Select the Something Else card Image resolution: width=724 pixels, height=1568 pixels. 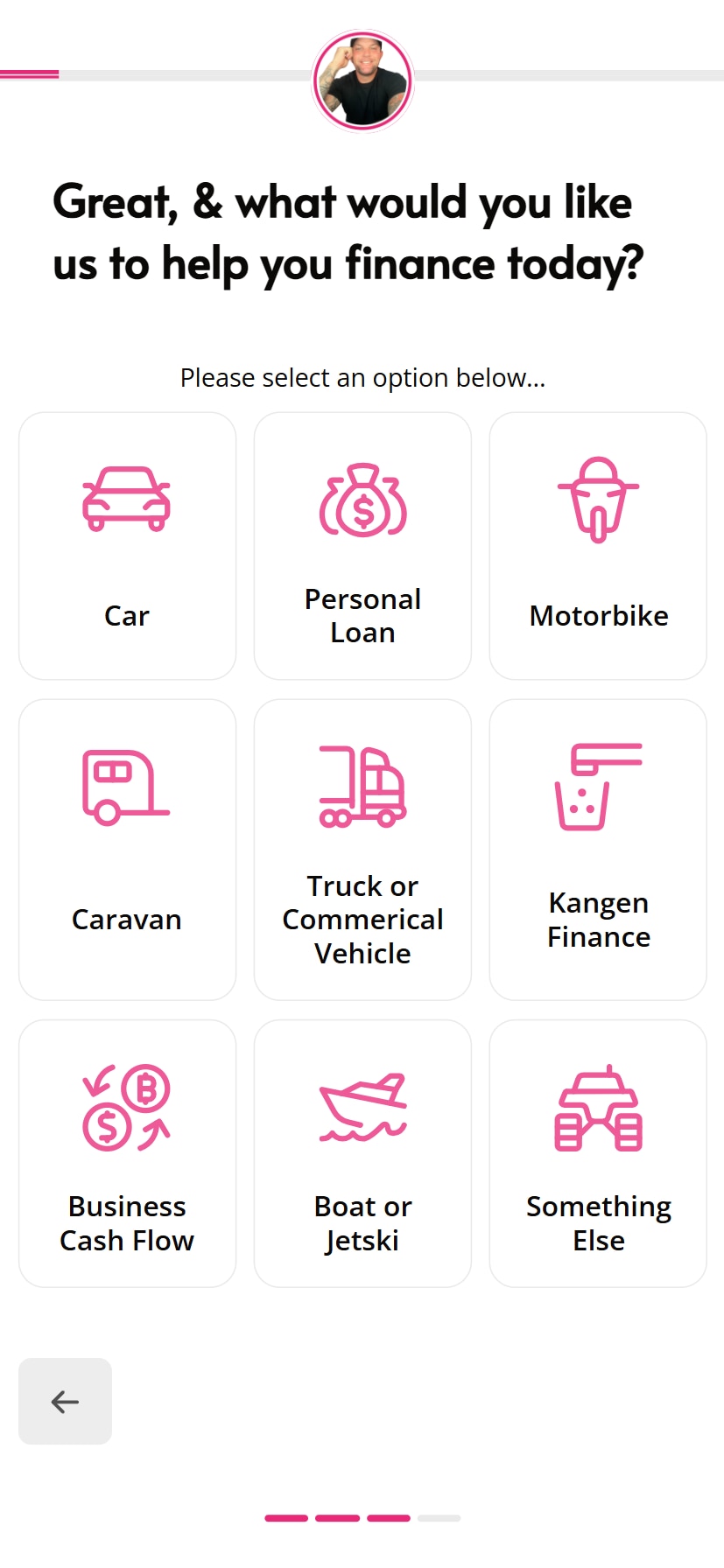click(x=598, y=1153)
